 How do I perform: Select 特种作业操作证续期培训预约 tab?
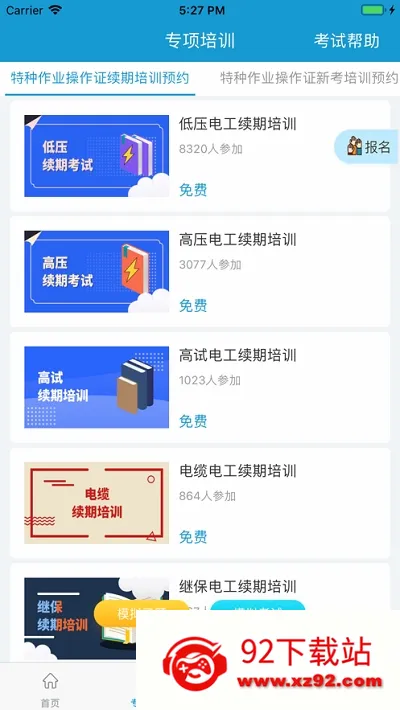pyautogui.click(x=100, y=78)
